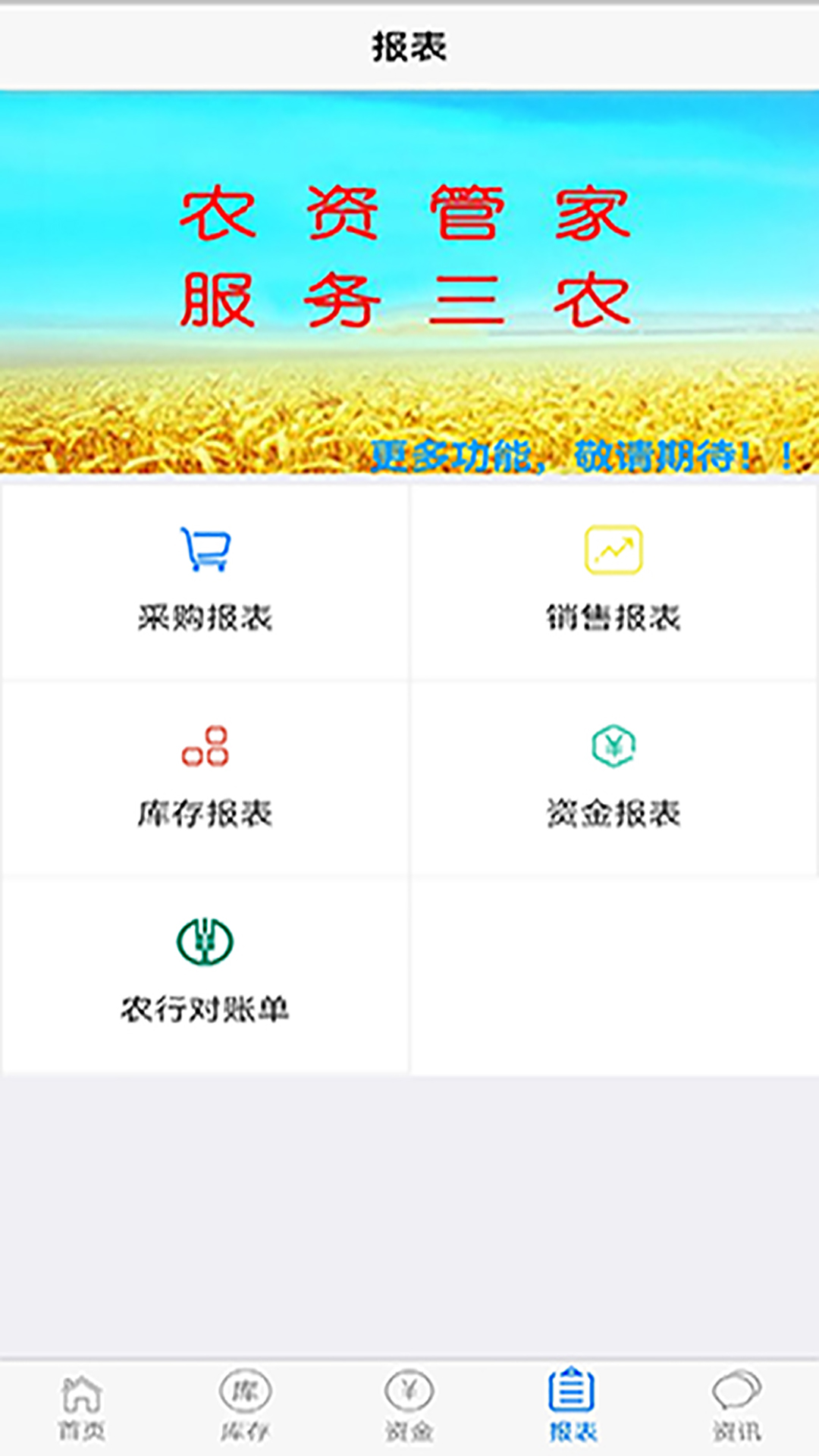Switch to the 资金 tab

point(409,1407)
